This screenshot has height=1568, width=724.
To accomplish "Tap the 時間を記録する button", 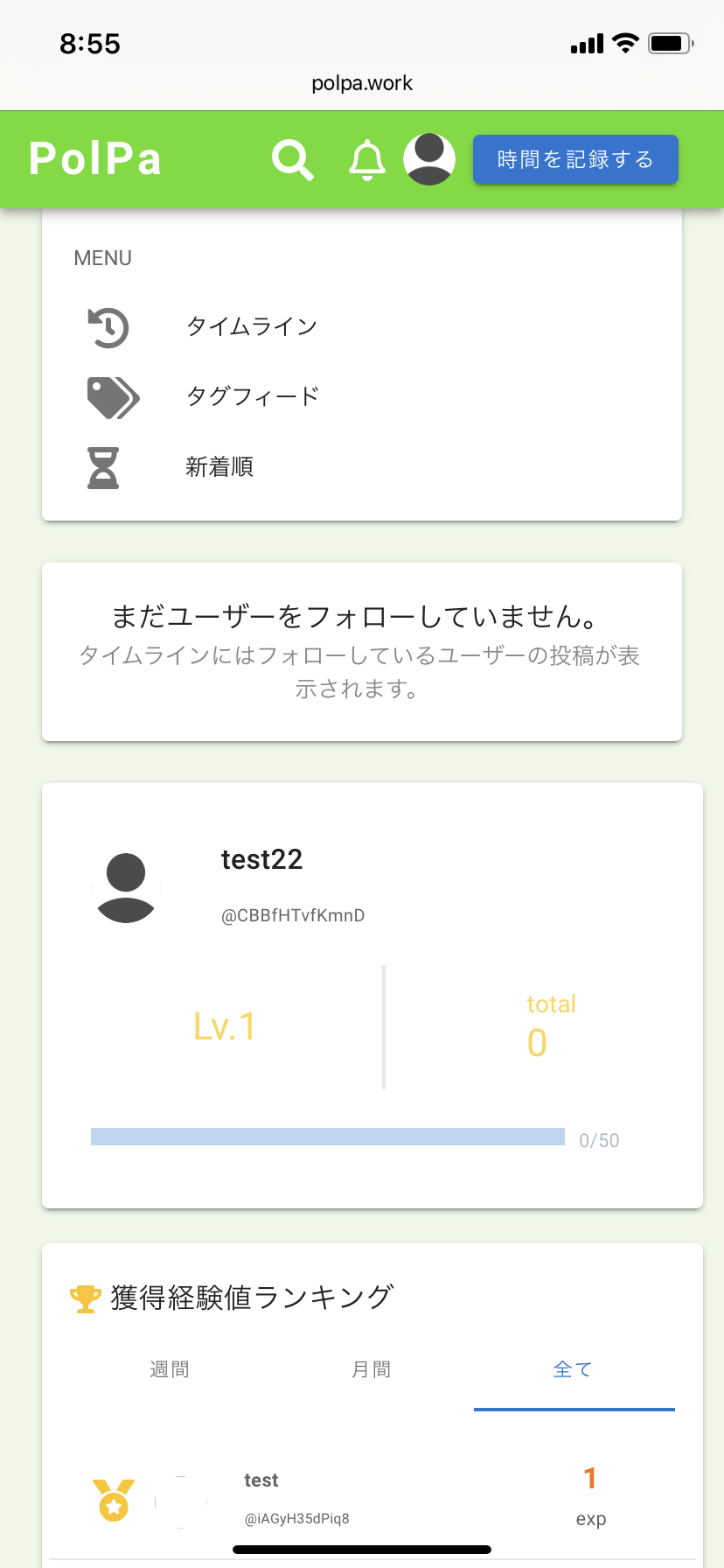I will (x=575, y=159).
